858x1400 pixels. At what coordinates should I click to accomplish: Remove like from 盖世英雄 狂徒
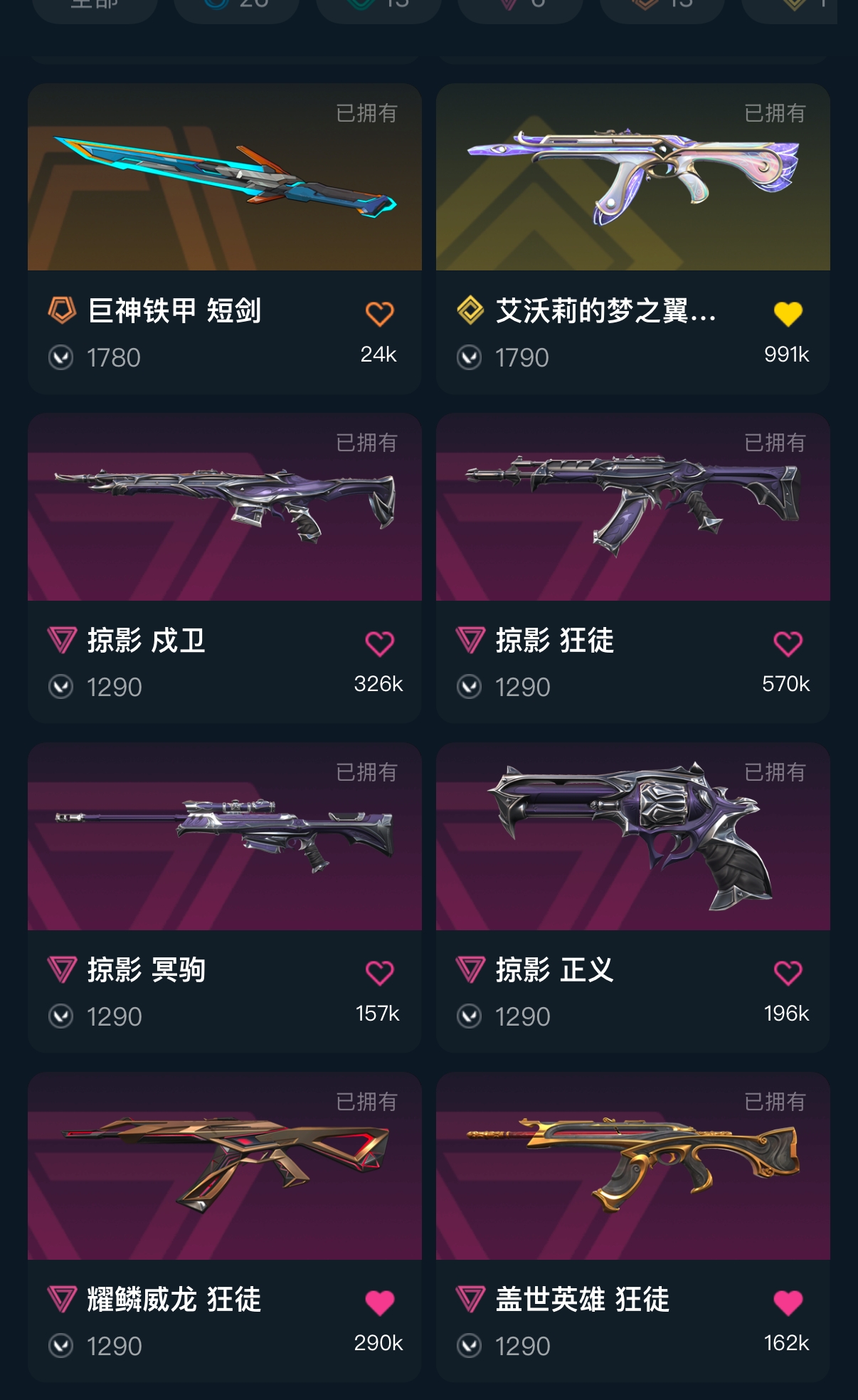click(x=788, y=1302)
